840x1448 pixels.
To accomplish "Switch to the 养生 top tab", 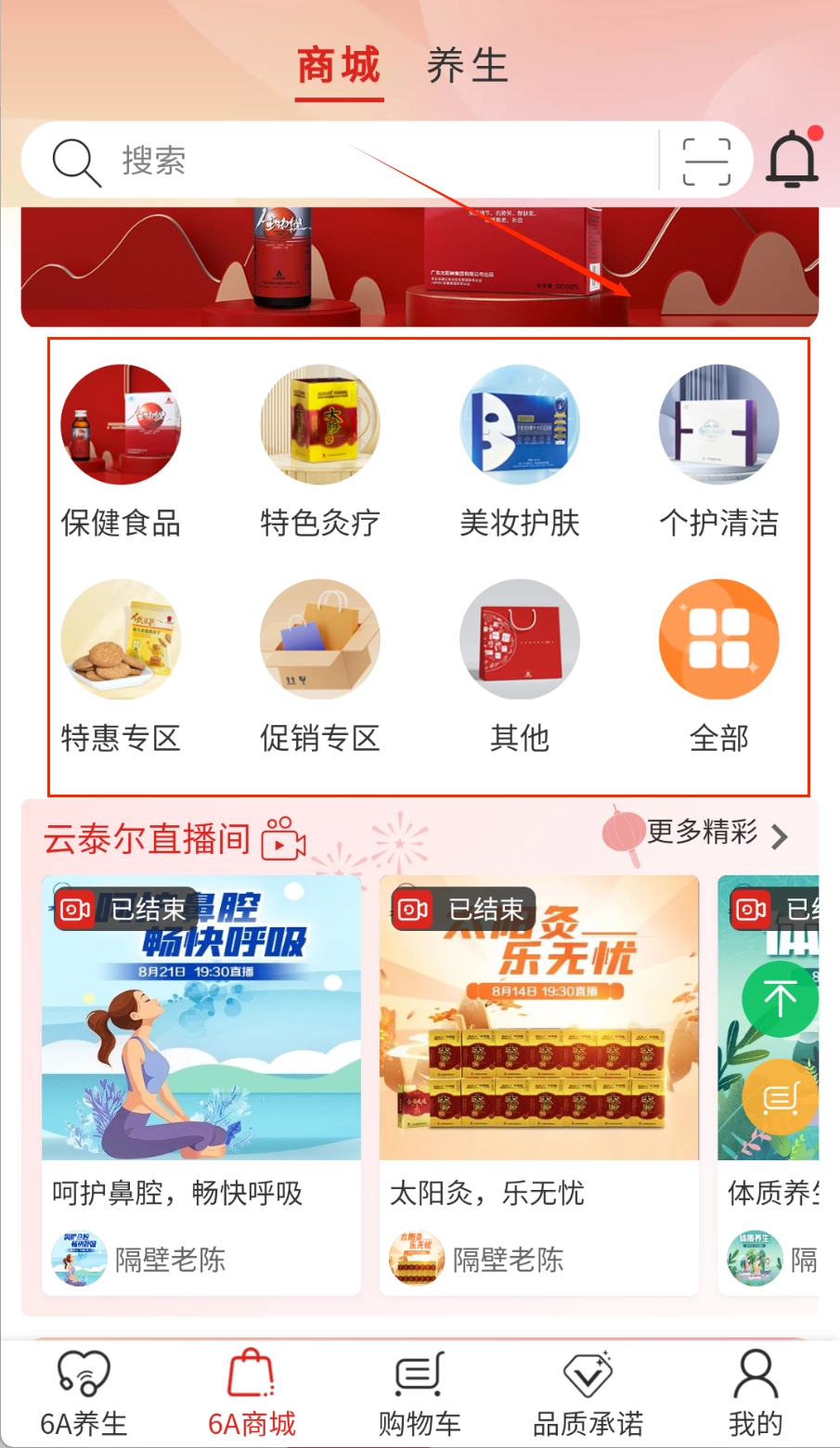I will coord(467,67).
